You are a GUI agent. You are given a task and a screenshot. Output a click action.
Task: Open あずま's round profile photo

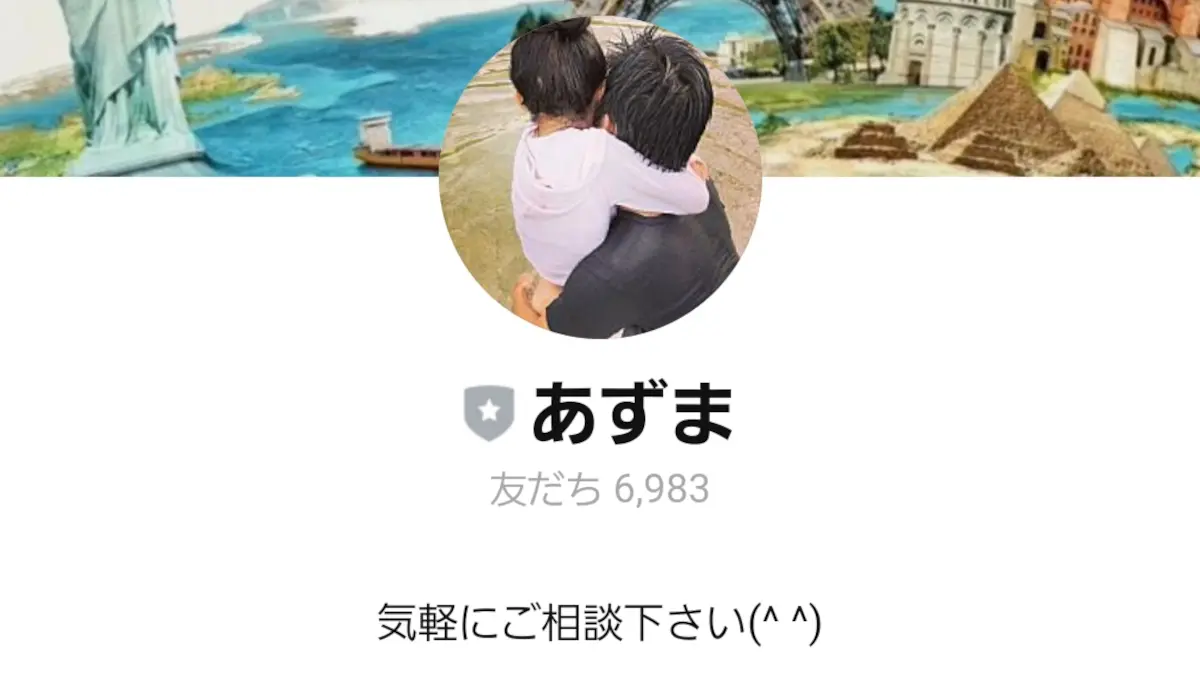point(600,177)
